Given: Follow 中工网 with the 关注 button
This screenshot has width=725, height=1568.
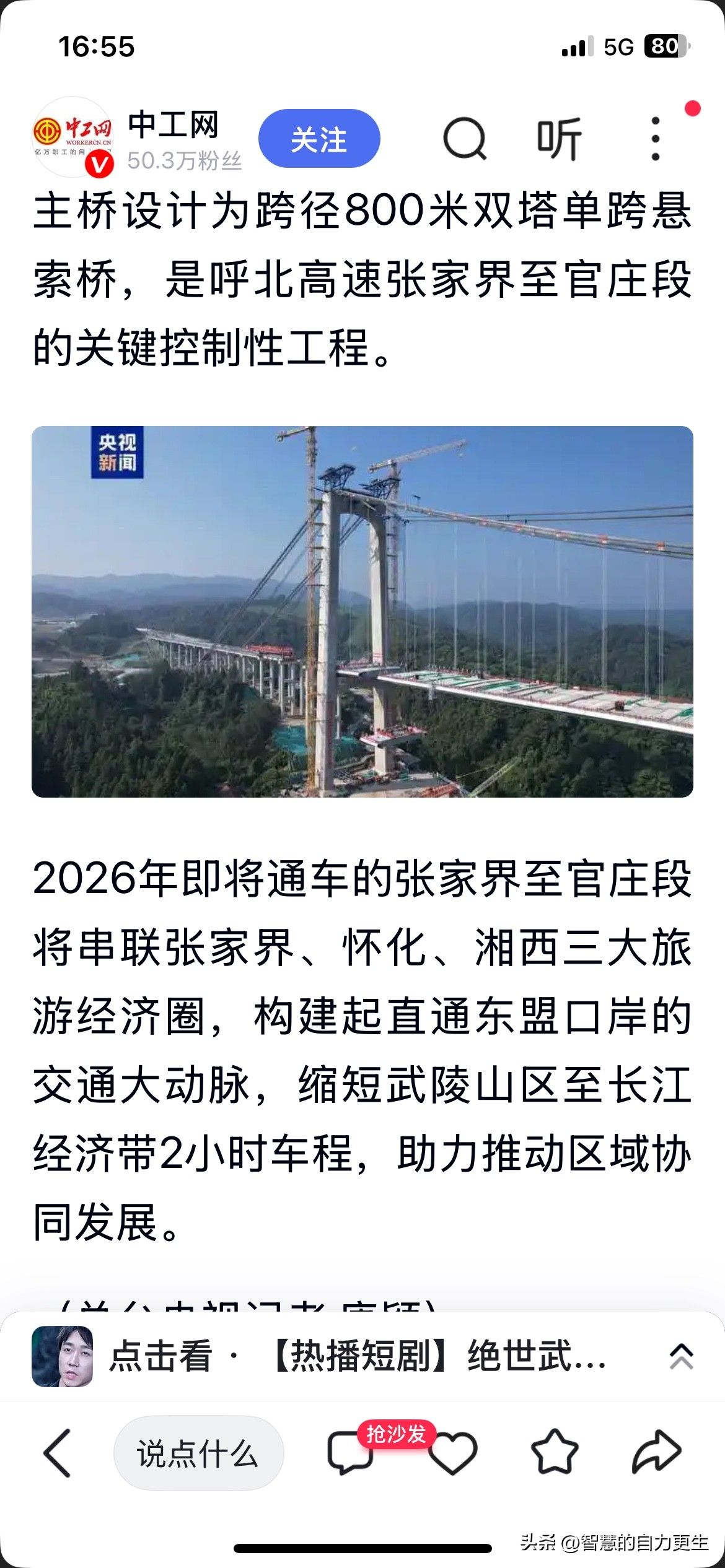Looking at the screenshot, I should 319,139.
